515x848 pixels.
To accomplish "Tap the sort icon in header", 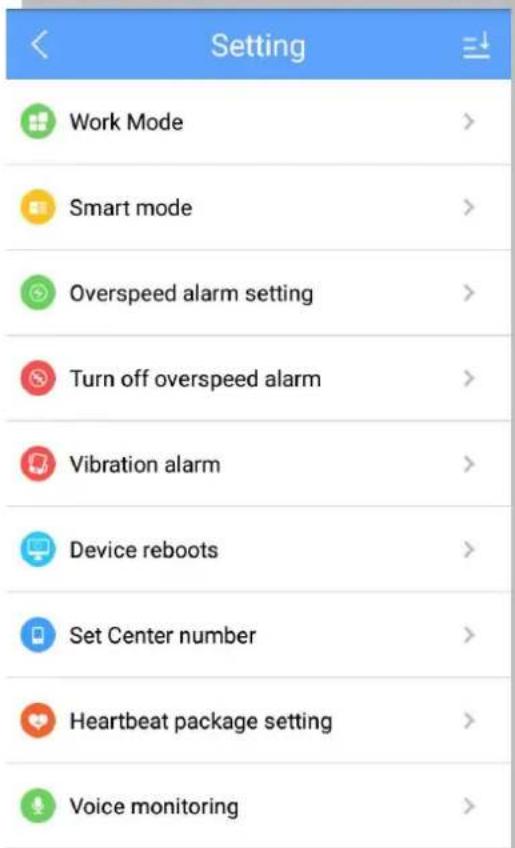I will [x=477, y=45].
